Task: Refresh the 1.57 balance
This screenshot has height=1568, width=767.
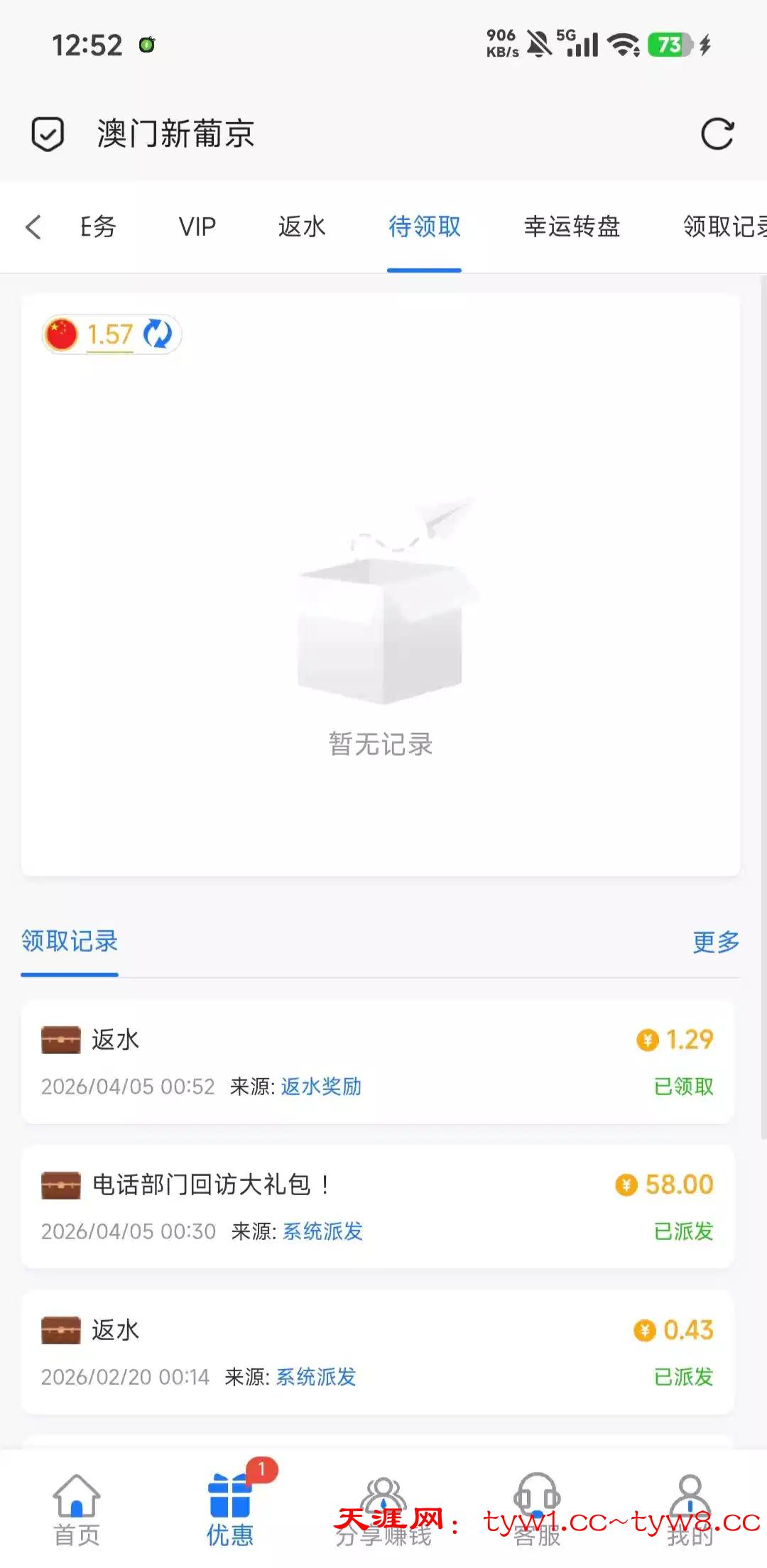Action: pyautogui.click(x=158, y=334)
